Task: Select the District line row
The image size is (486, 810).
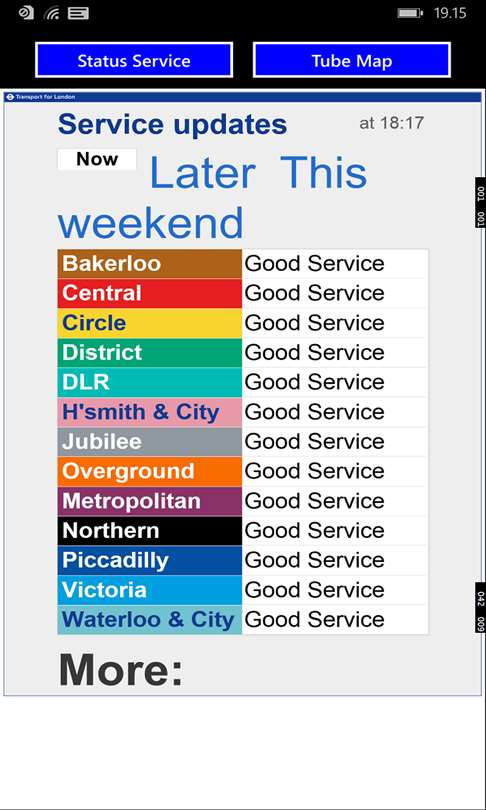Action: coord(243,353)
